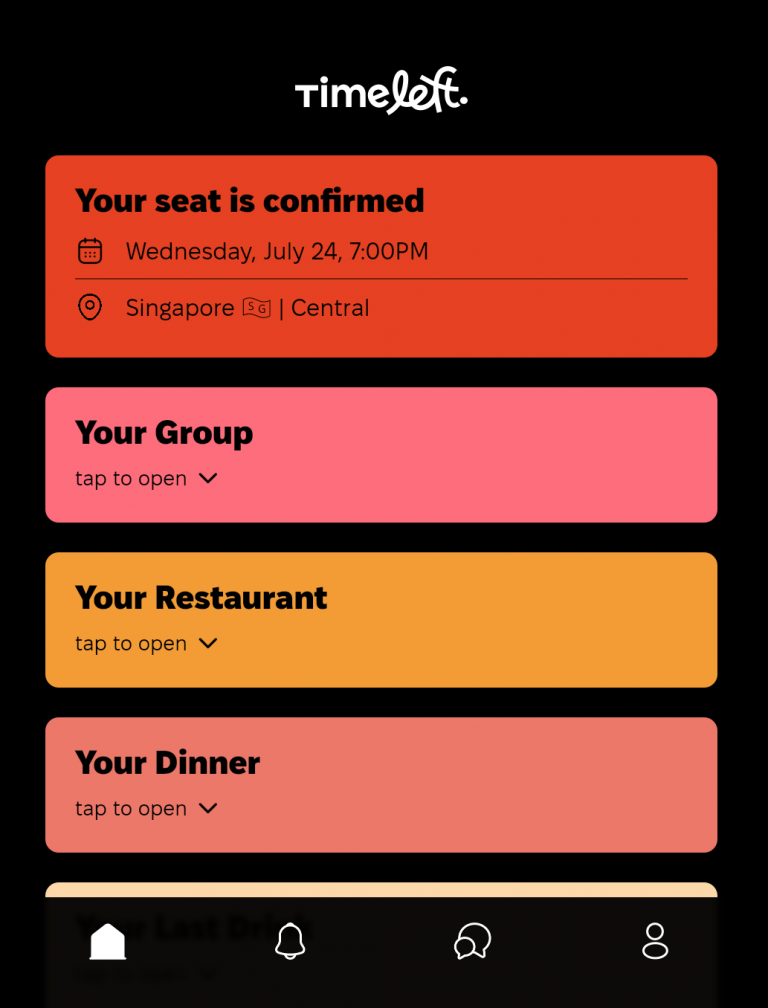The height and width of the screenshot is (1008, 768).
Task: Expand the Your Group card
Action: (x=380, y=455)
